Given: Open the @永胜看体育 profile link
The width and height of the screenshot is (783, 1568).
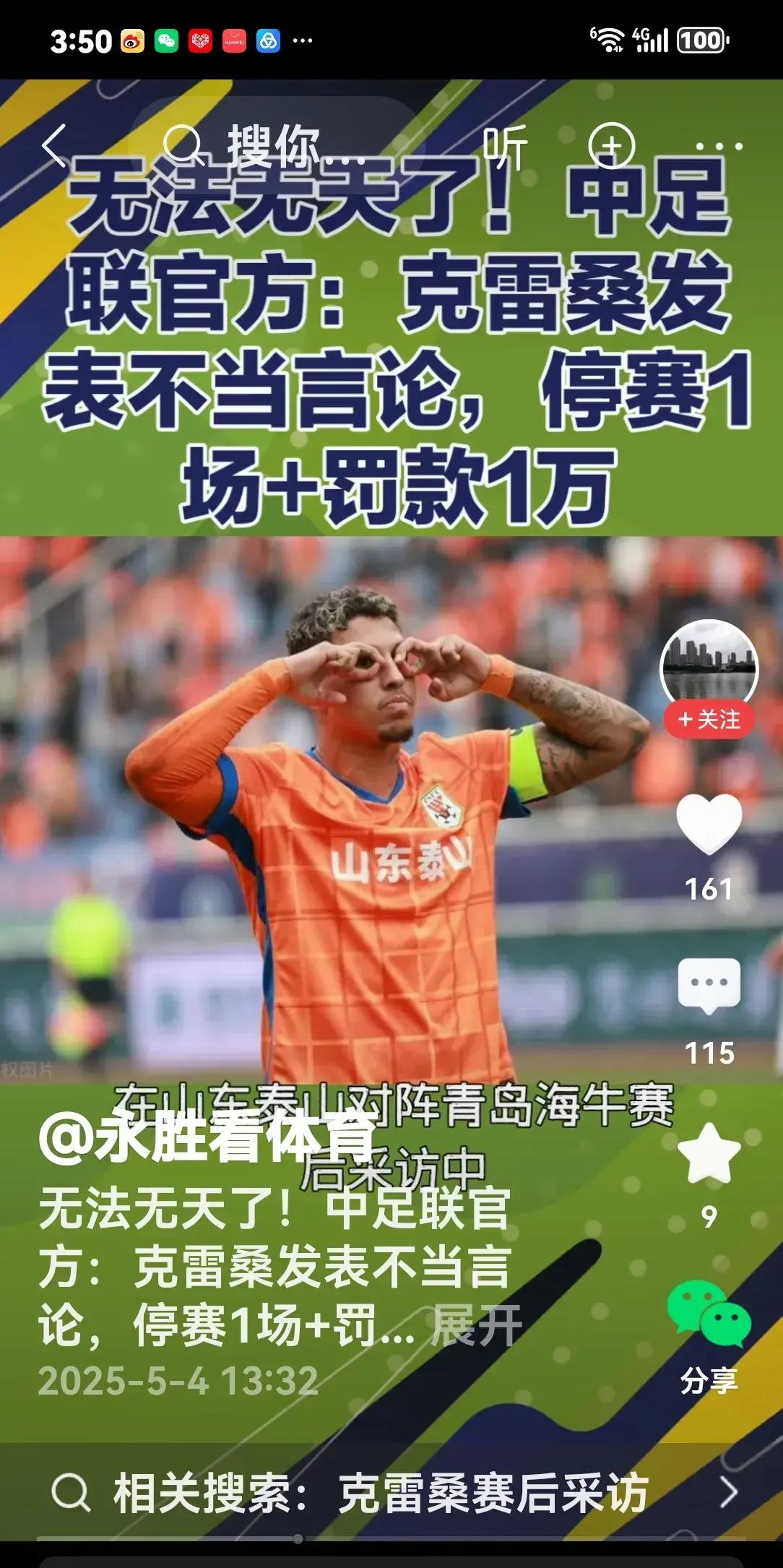Looking at the screenshot, I should (x=207, y=1140).
